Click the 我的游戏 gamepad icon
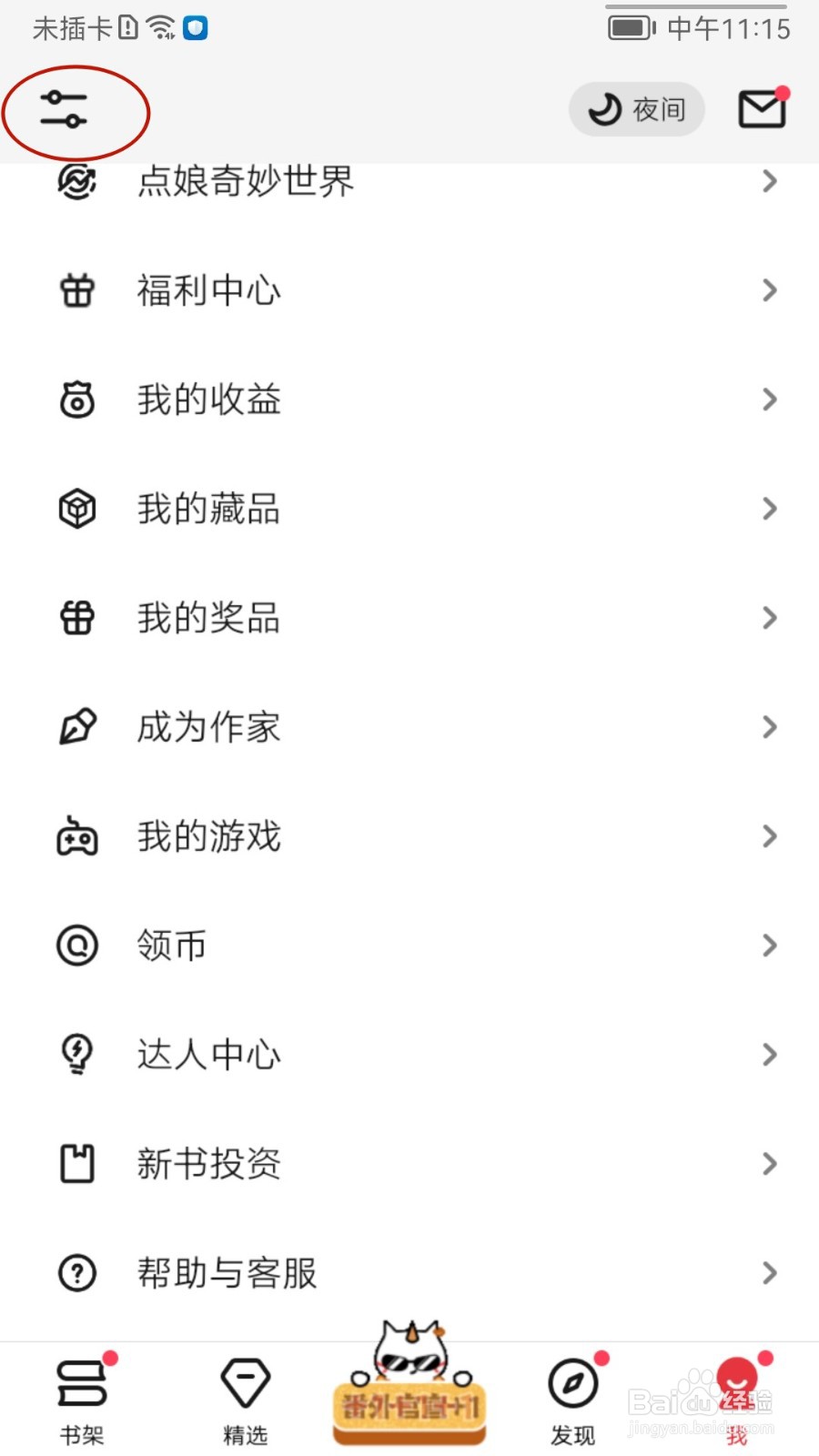 [77, 836]
